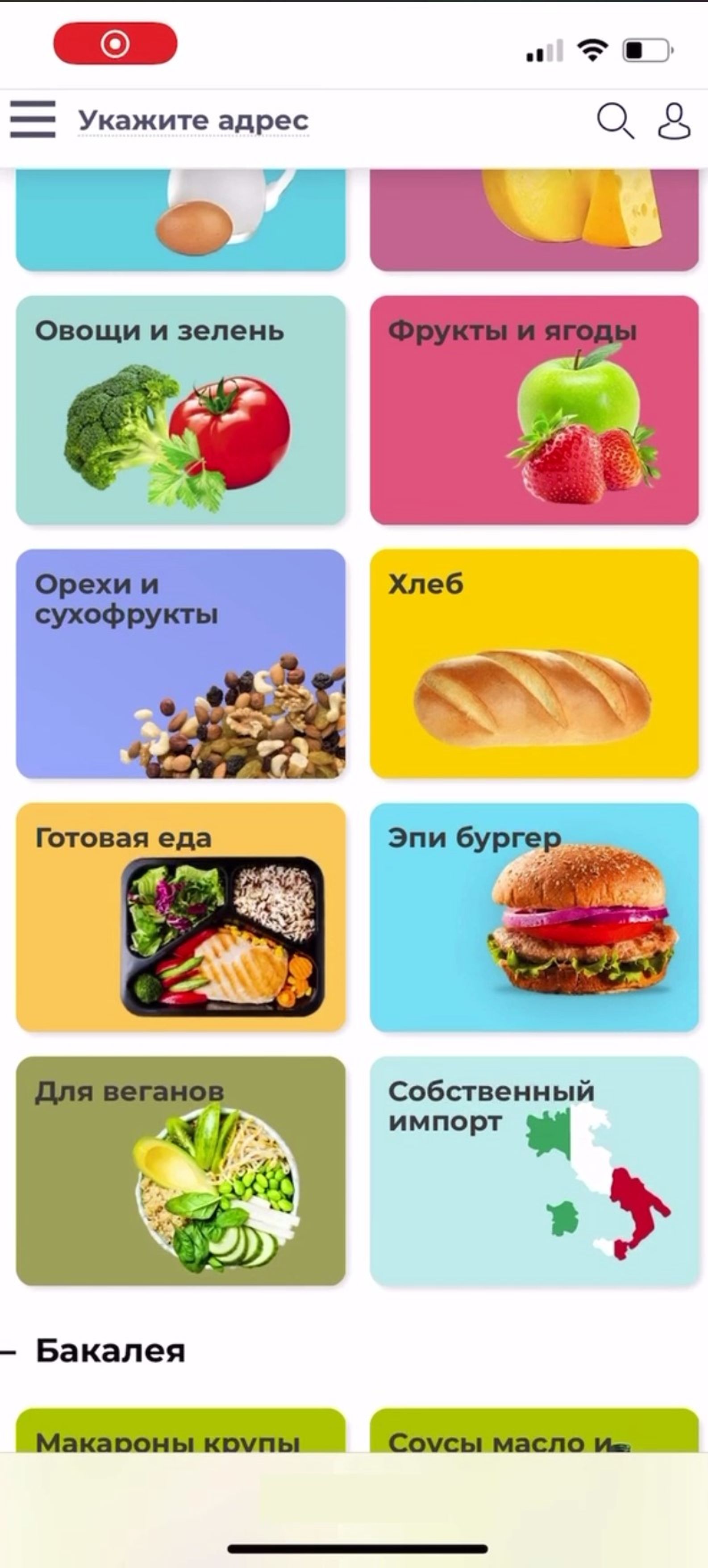Screen dimensions: 708x1568
Task: Open the 'Овощи и зелень' category
Action: (x=180, y=410)
